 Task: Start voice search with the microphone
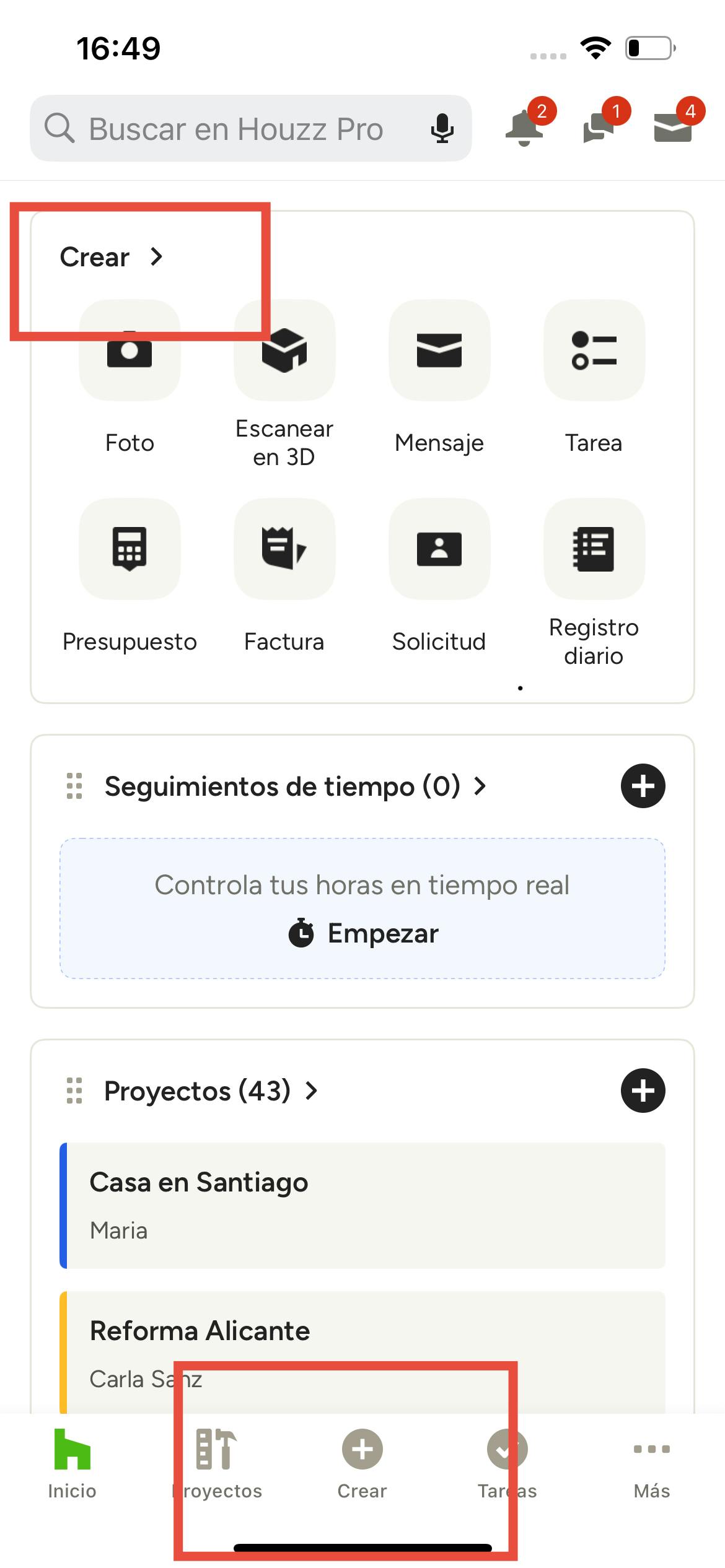point(442,129)
